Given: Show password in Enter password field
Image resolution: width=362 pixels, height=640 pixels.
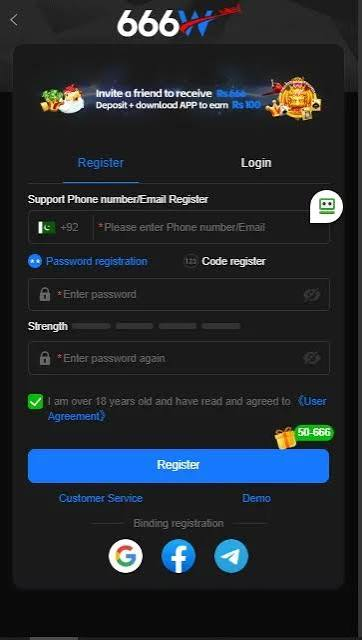Looking at the screenshot, I should click(312, 295).
